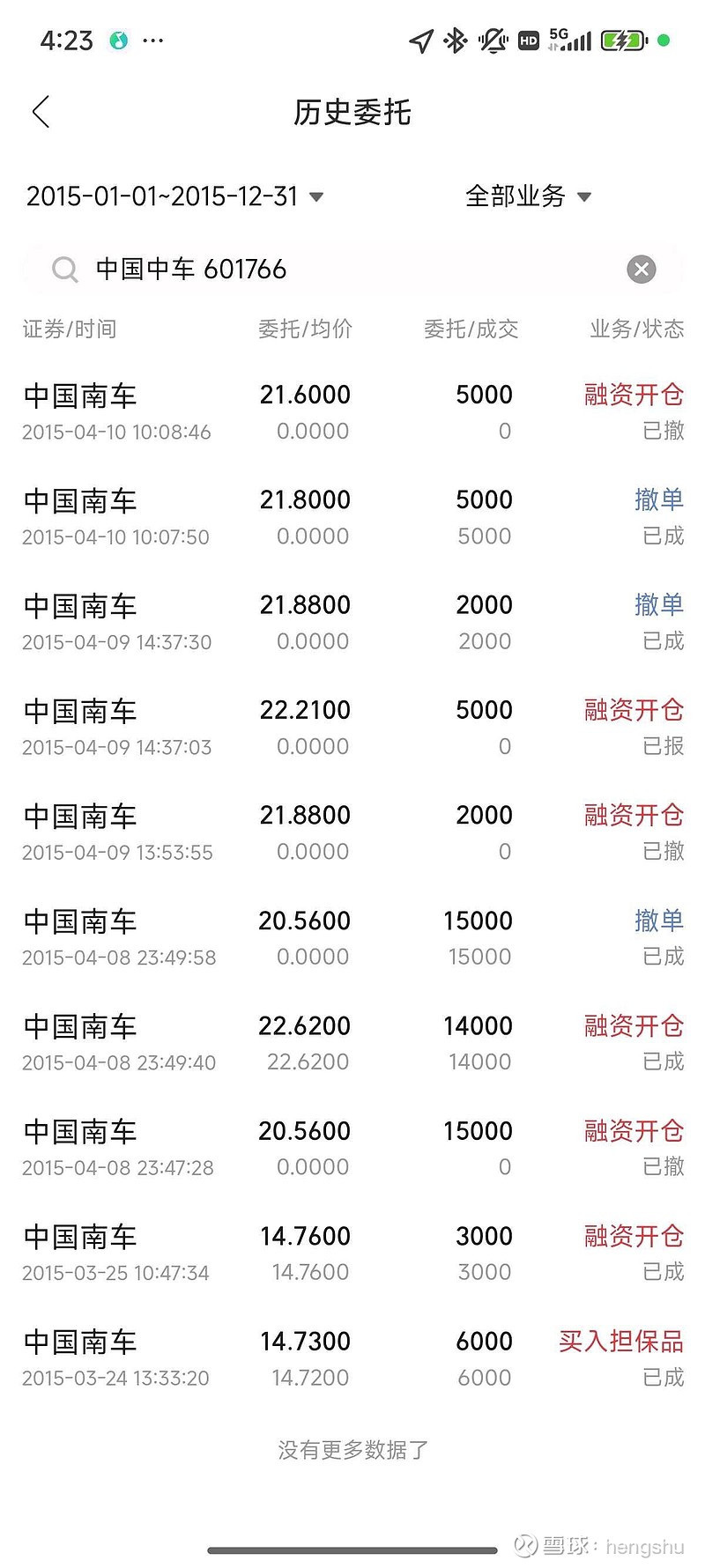Screen dimensions: 705x1568
Task: Clear the search using the X icon
Action: pyautogui.click(x=641, y=270)
